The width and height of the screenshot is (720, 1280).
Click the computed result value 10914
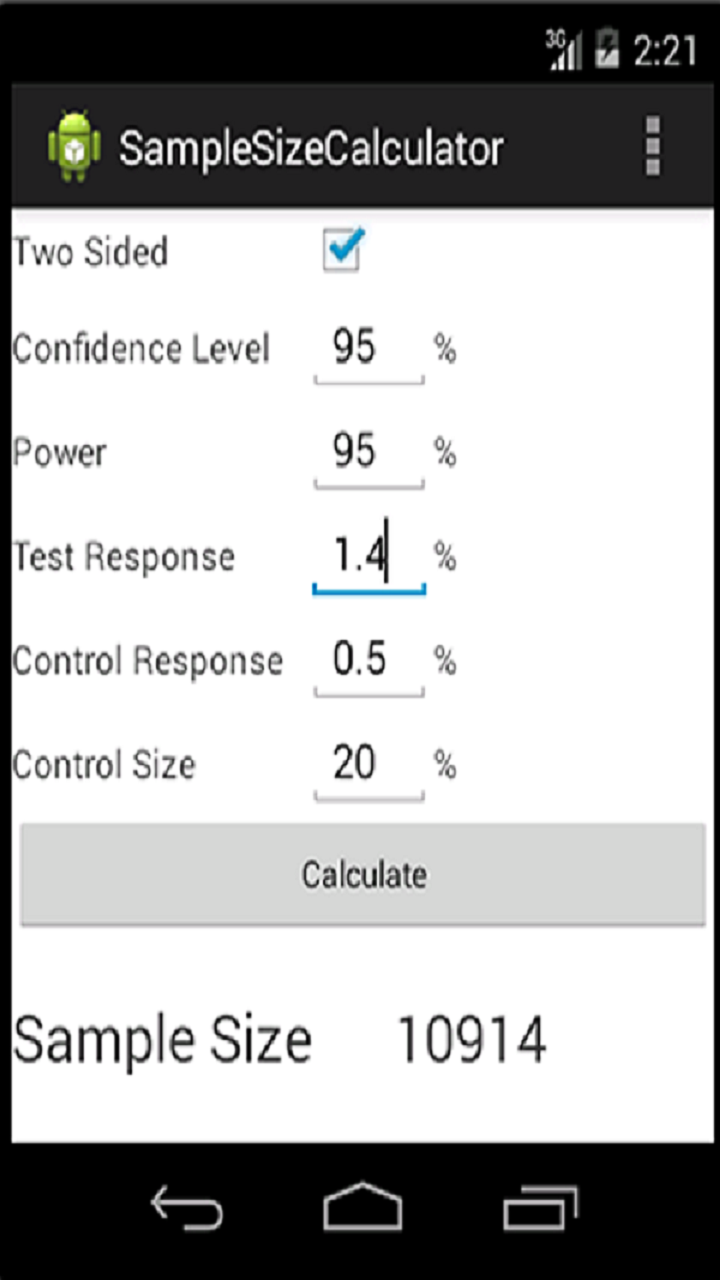click(x=471, y=1039)
